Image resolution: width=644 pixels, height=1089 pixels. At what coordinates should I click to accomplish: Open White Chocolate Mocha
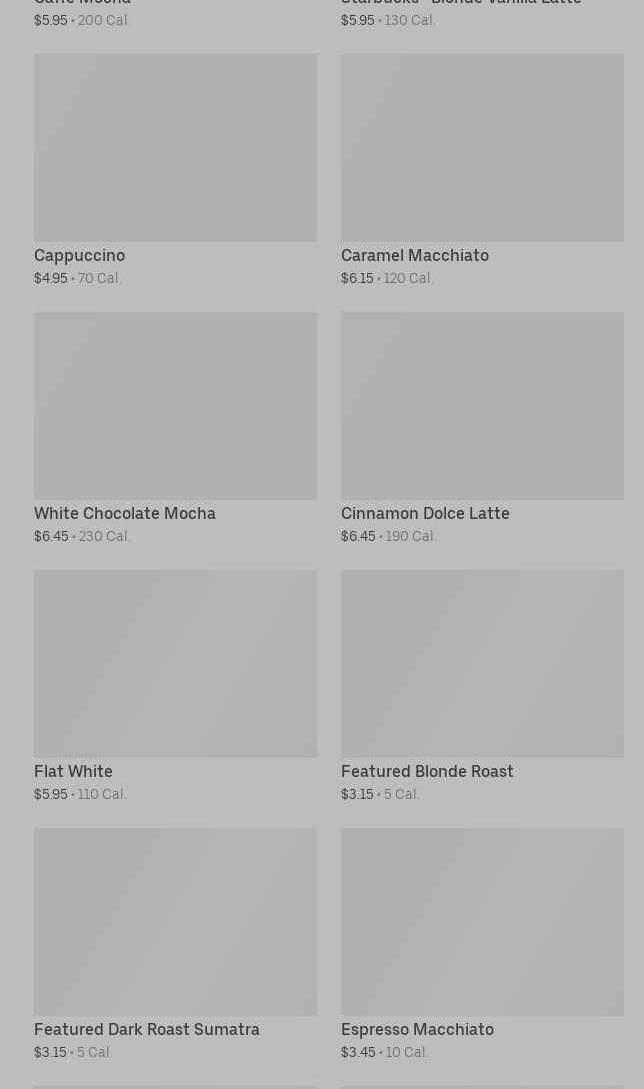coord(175,428)
